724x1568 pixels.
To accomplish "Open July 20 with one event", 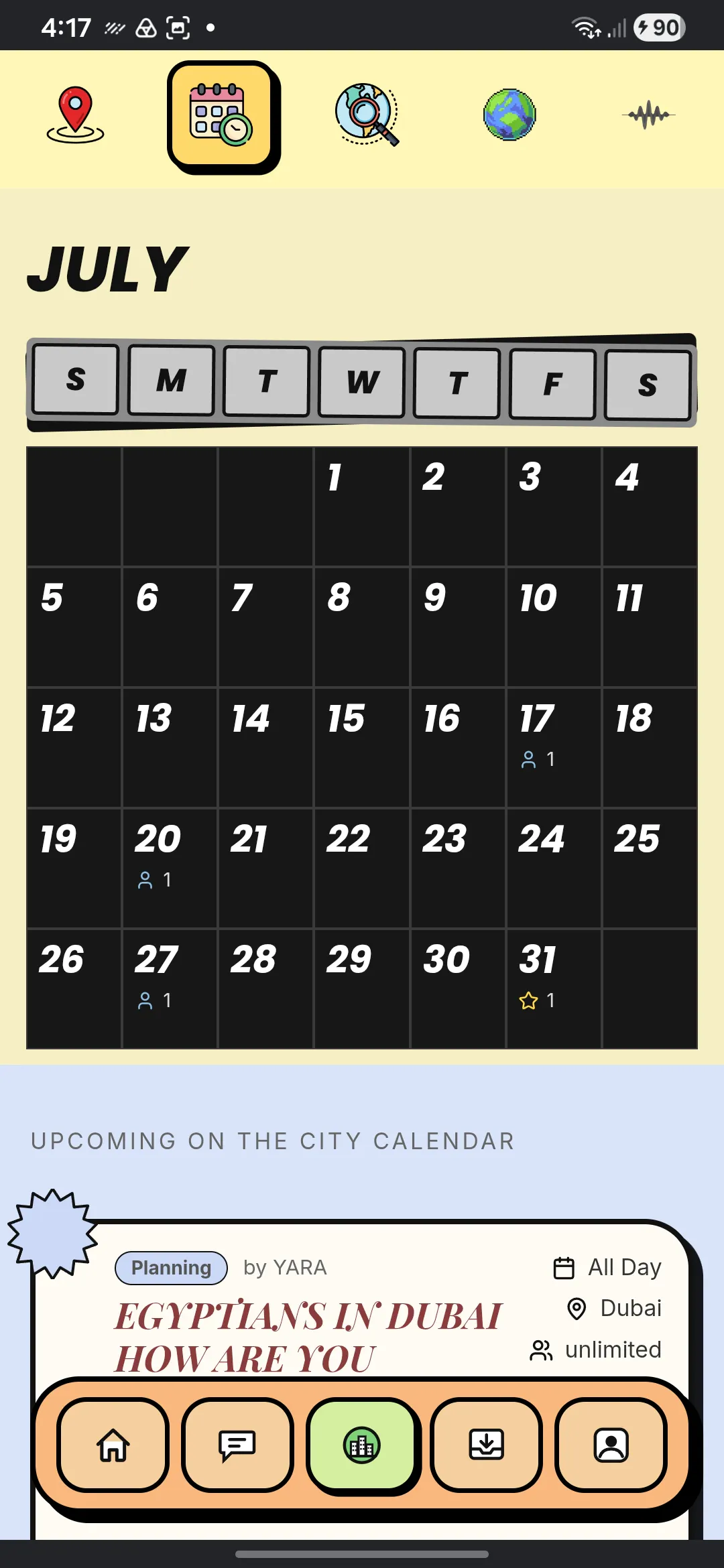I will pyautogui.click(x=170, y=868).
